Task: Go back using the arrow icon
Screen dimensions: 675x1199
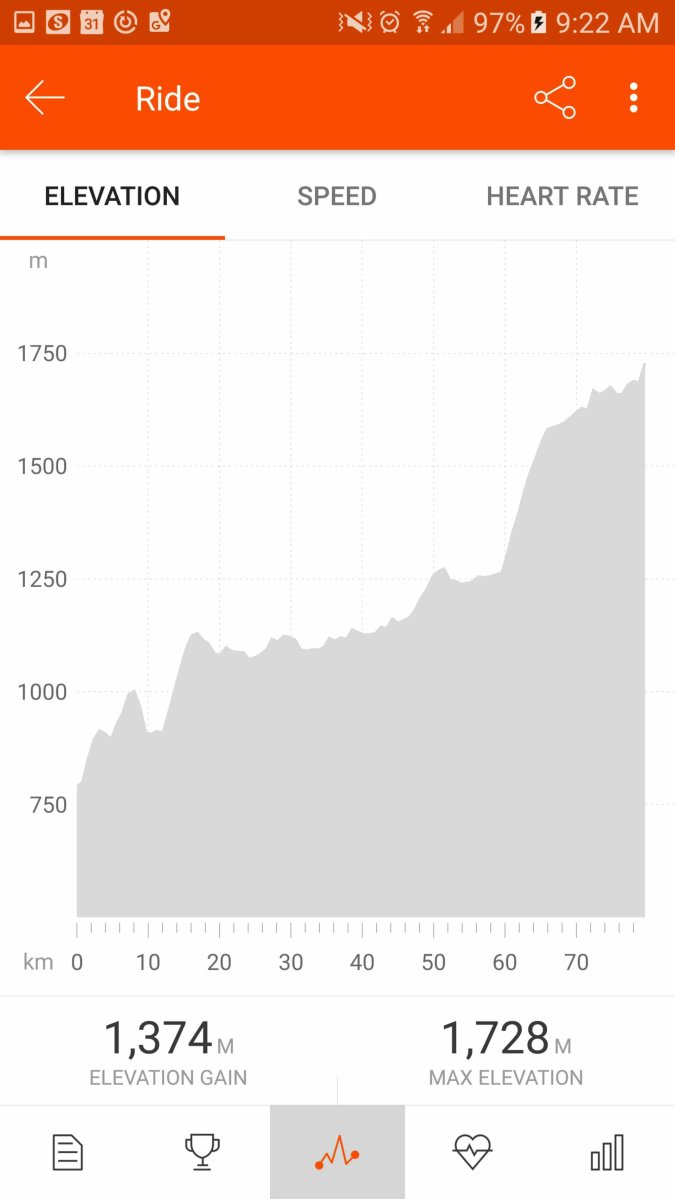Action: point(45,98)
